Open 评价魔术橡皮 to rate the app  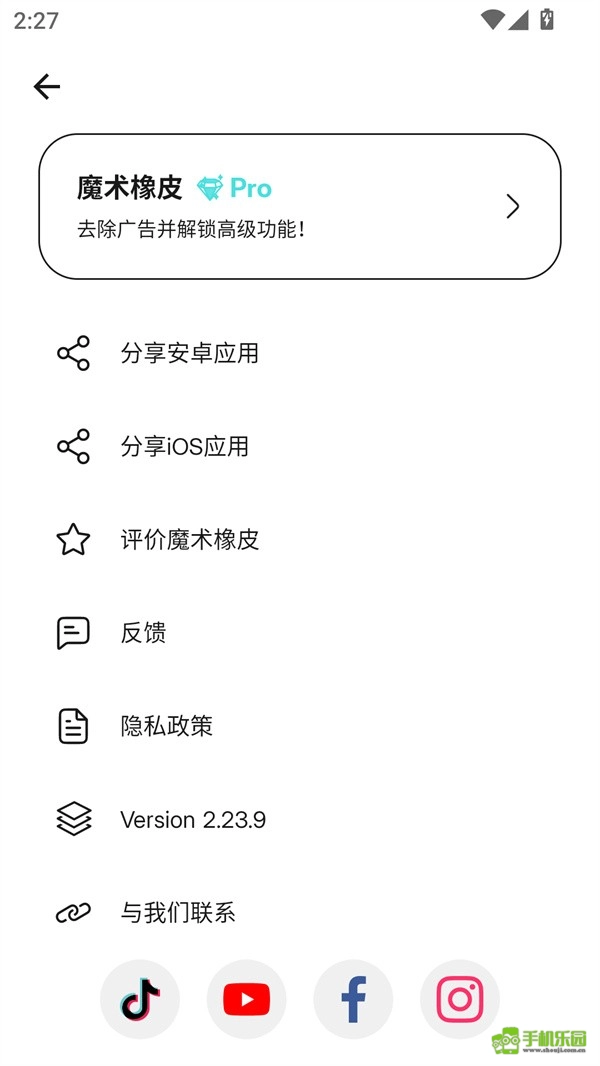click(189, 540)
